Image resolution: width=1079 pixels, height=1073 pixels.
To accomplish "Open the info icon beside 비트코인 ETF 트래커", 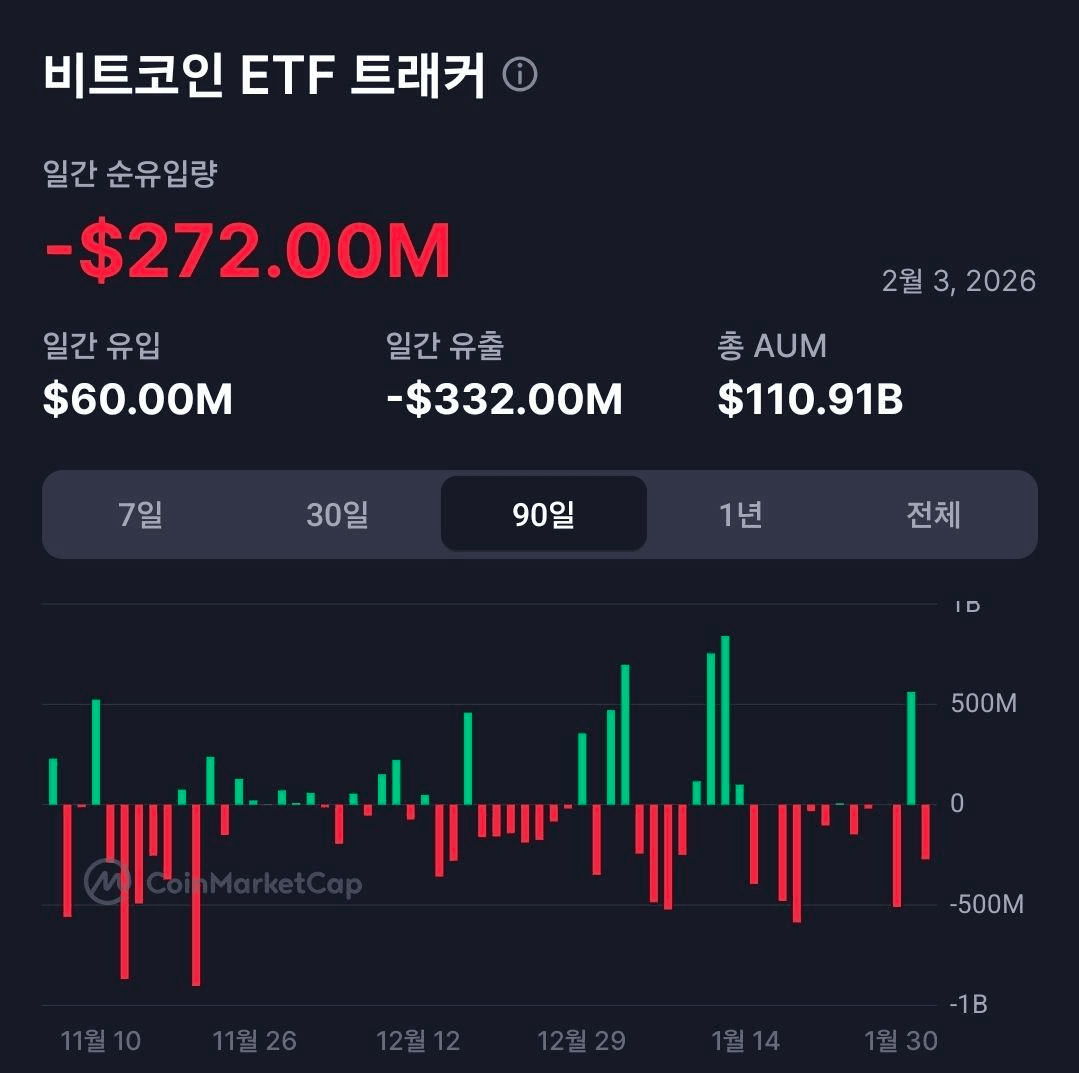I will click(x=520, y=75).
